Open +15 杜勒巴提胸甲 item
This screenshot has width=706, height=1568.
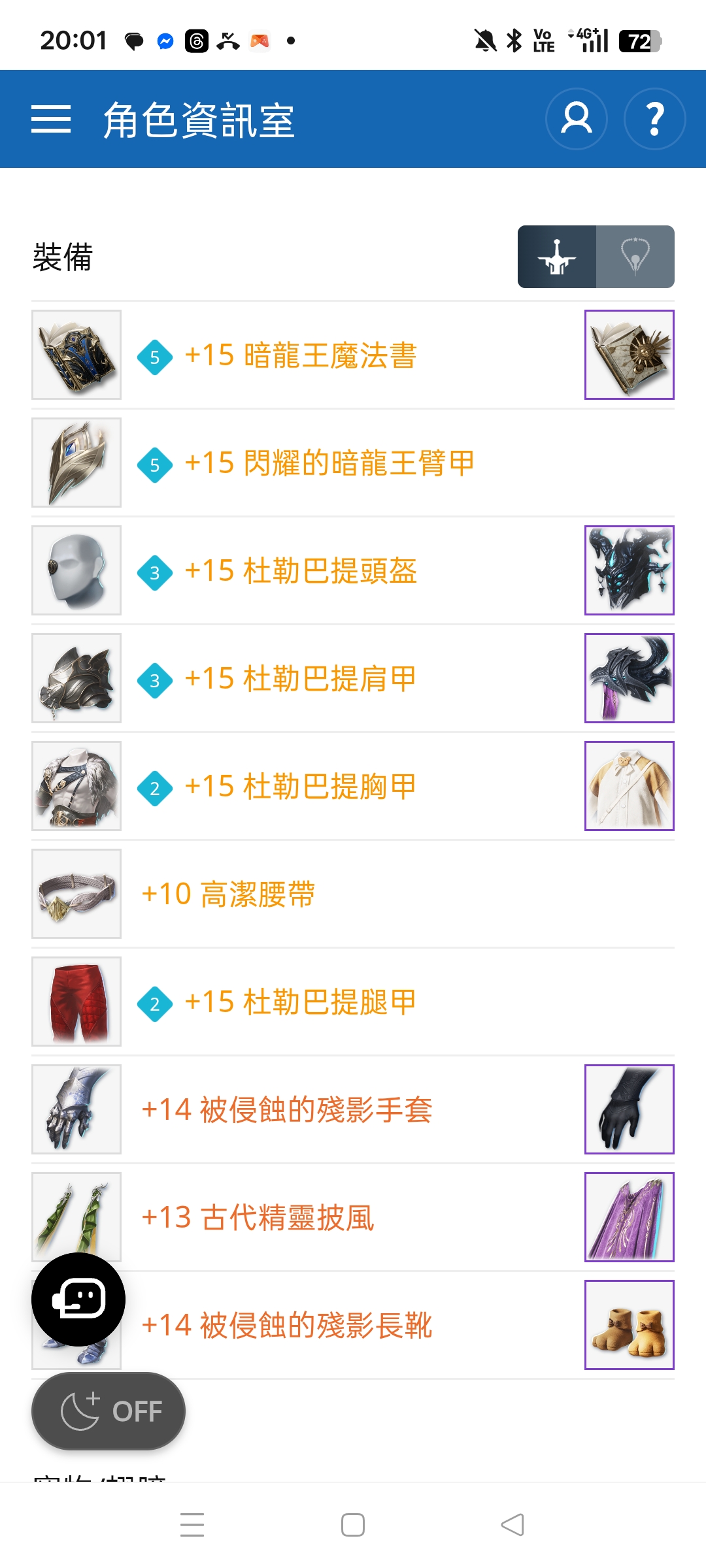[x=301, y=787]
